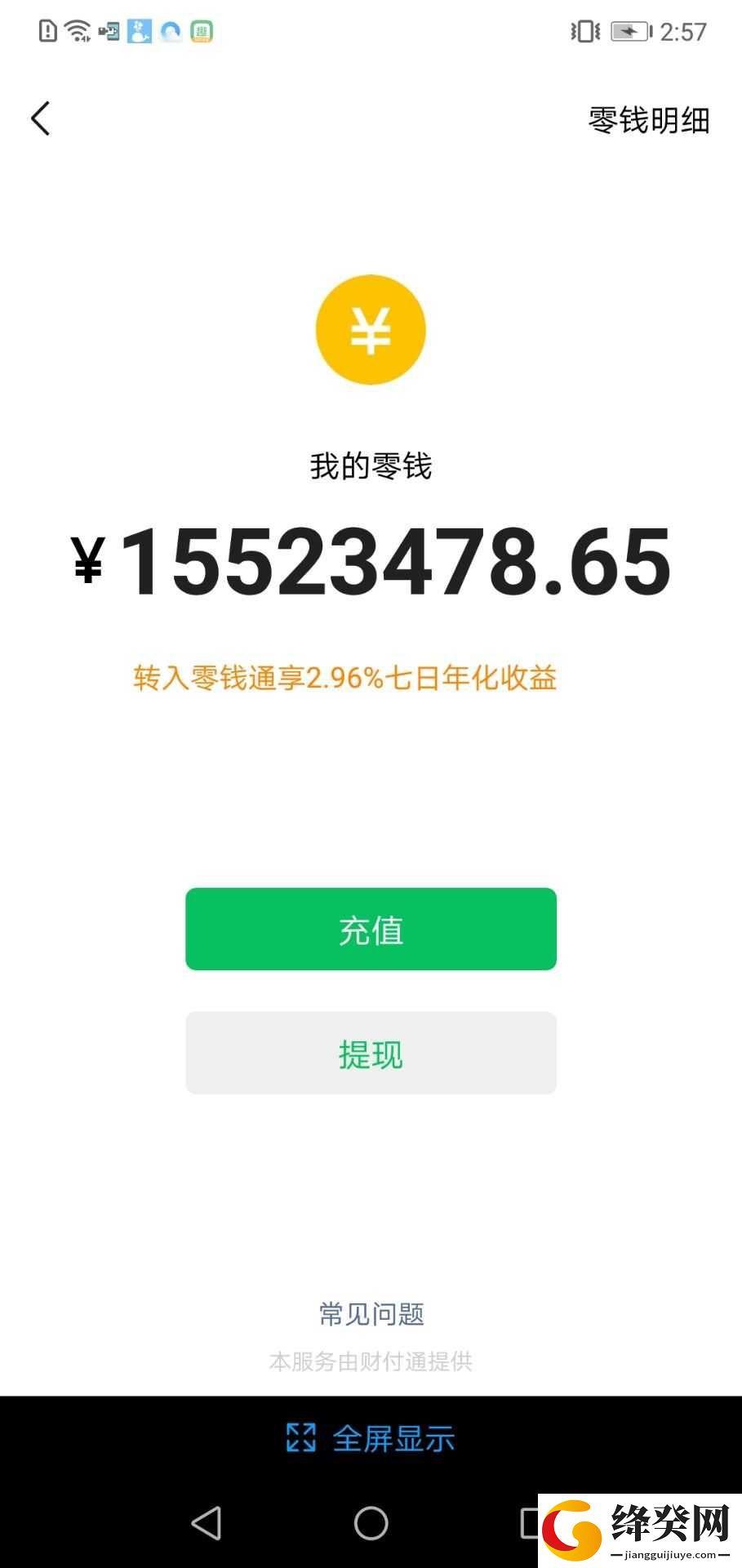Open the 常见问题 FAQ link
The height and width of the screenshot is (1568, 742).
[371, 1314]
